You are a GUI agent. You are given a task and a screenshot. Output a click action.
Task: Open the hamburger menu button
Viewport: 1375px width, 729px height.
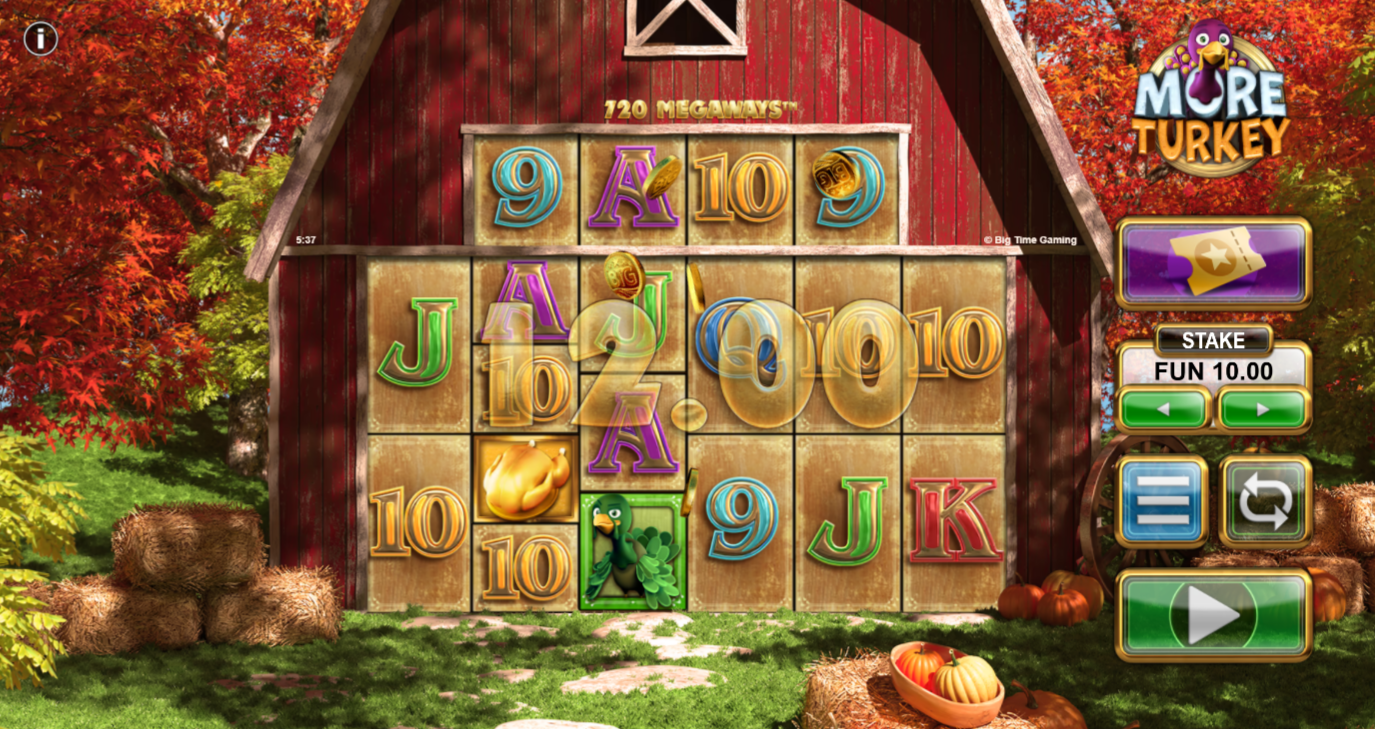(x=1161, y=502)
